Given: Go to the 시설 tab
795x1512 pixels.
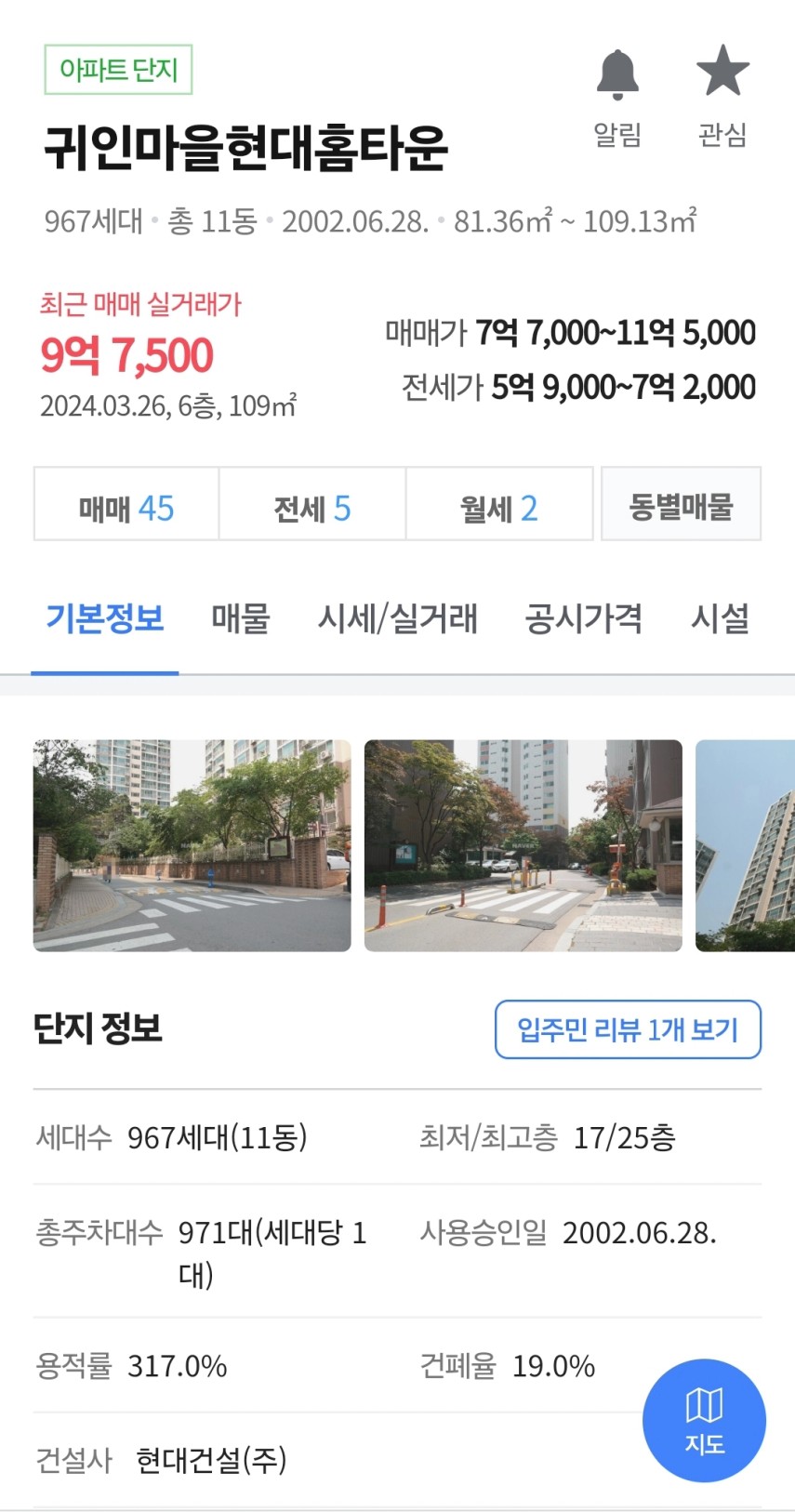Looking at the screenshot, I should pos(720,618).
